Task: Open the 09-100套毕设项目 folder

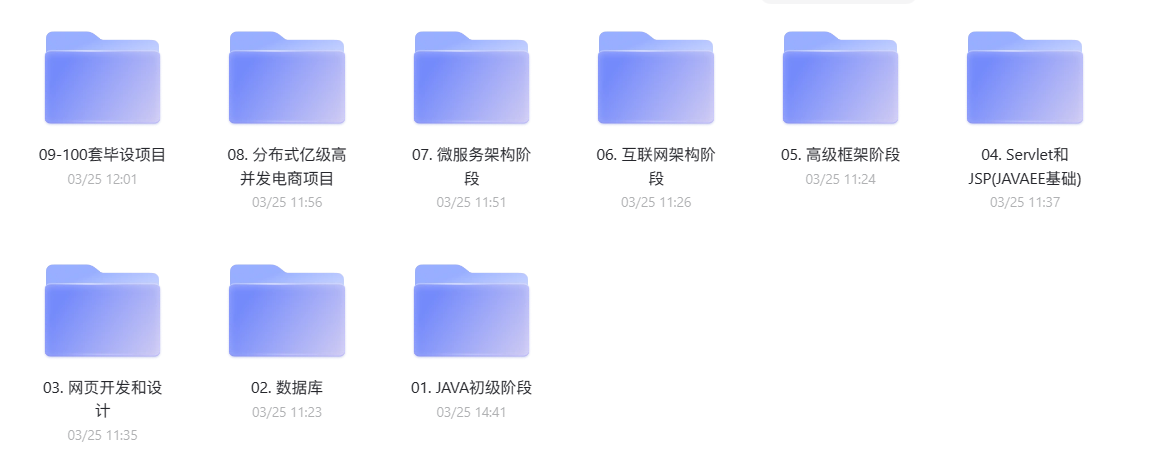Action: [x=102, y=79]
